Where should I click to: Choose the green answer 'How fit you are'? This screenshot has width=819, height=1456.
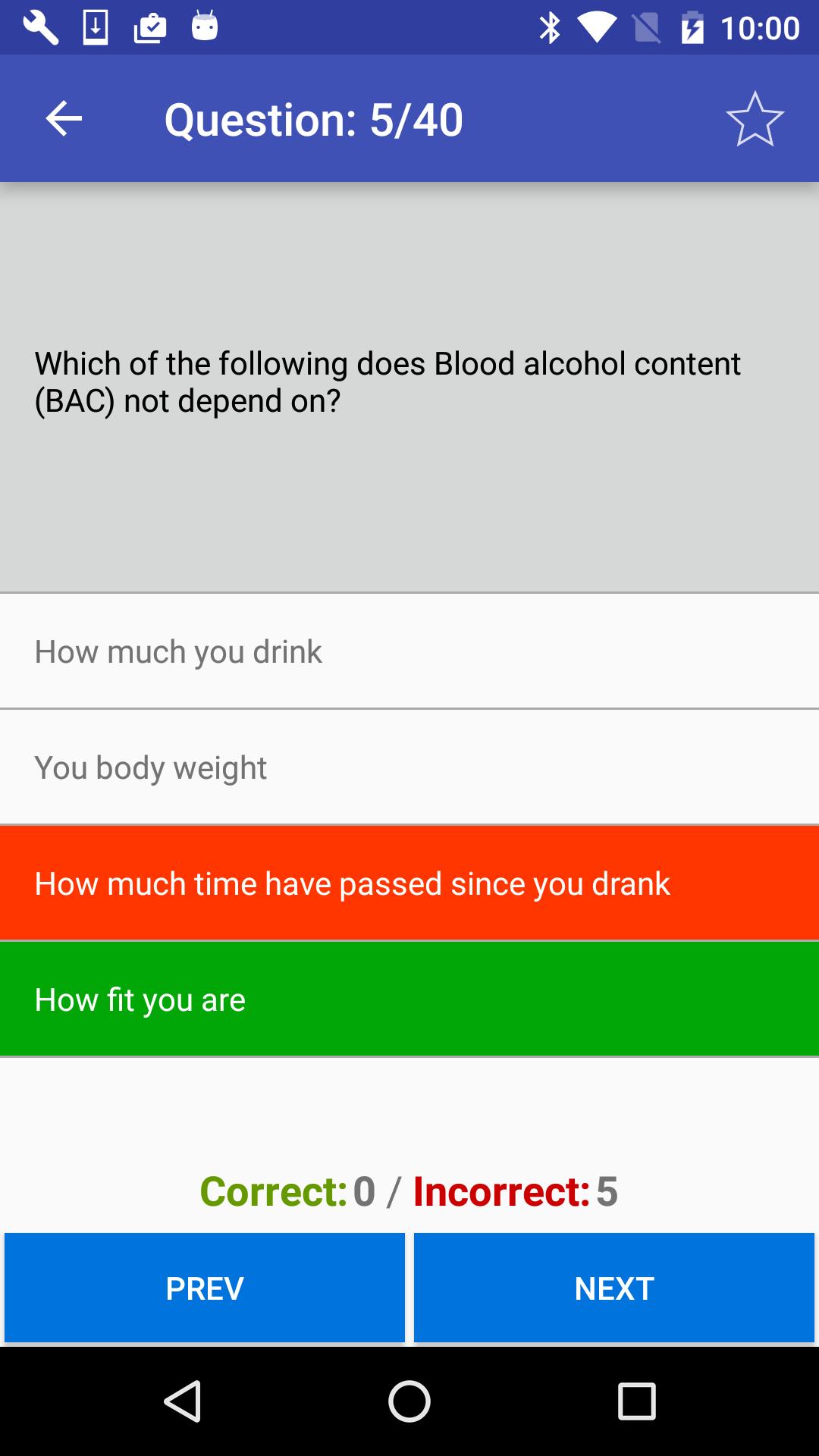pyautogui.click(x=409, y=998)
